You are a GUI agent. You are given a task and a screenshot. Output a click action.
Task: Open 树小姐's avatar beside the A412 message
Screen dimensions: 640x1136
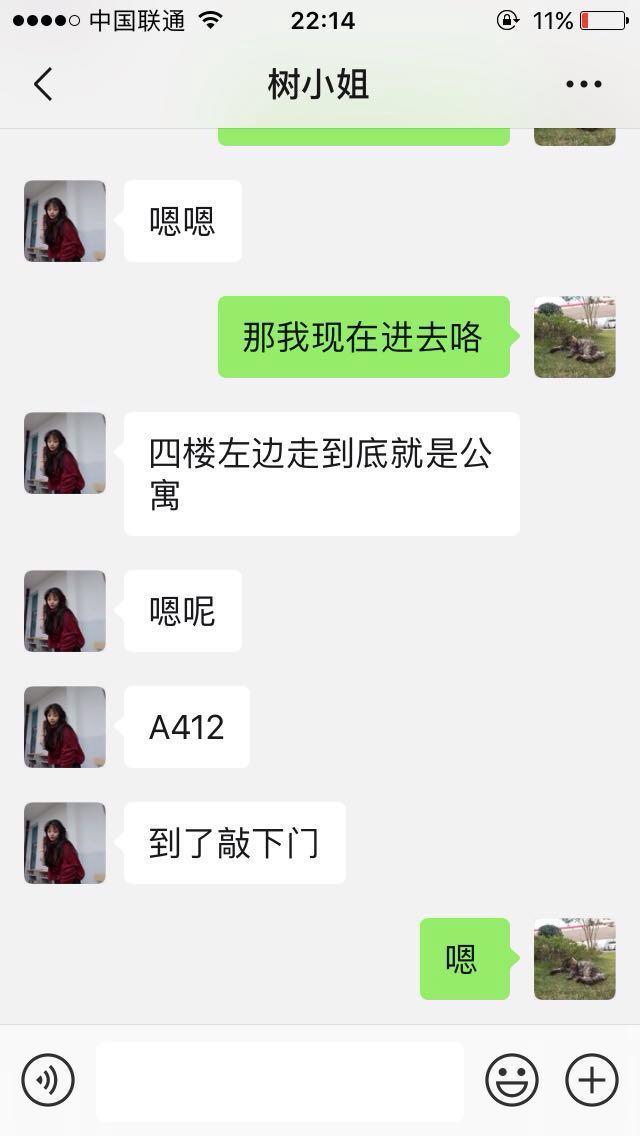65,727
